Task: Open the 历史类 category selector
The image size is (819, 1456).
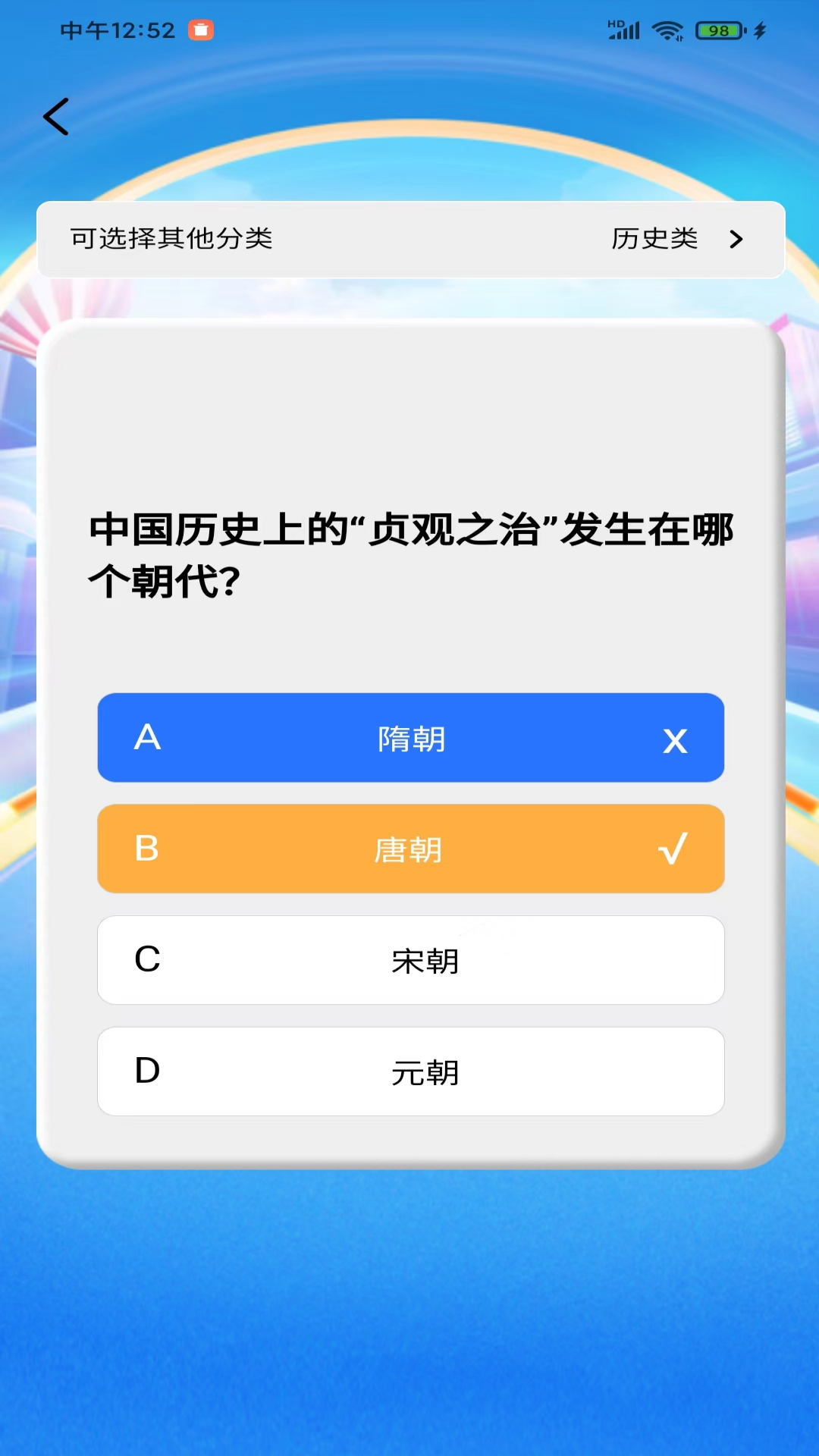Action: point(675,239)
